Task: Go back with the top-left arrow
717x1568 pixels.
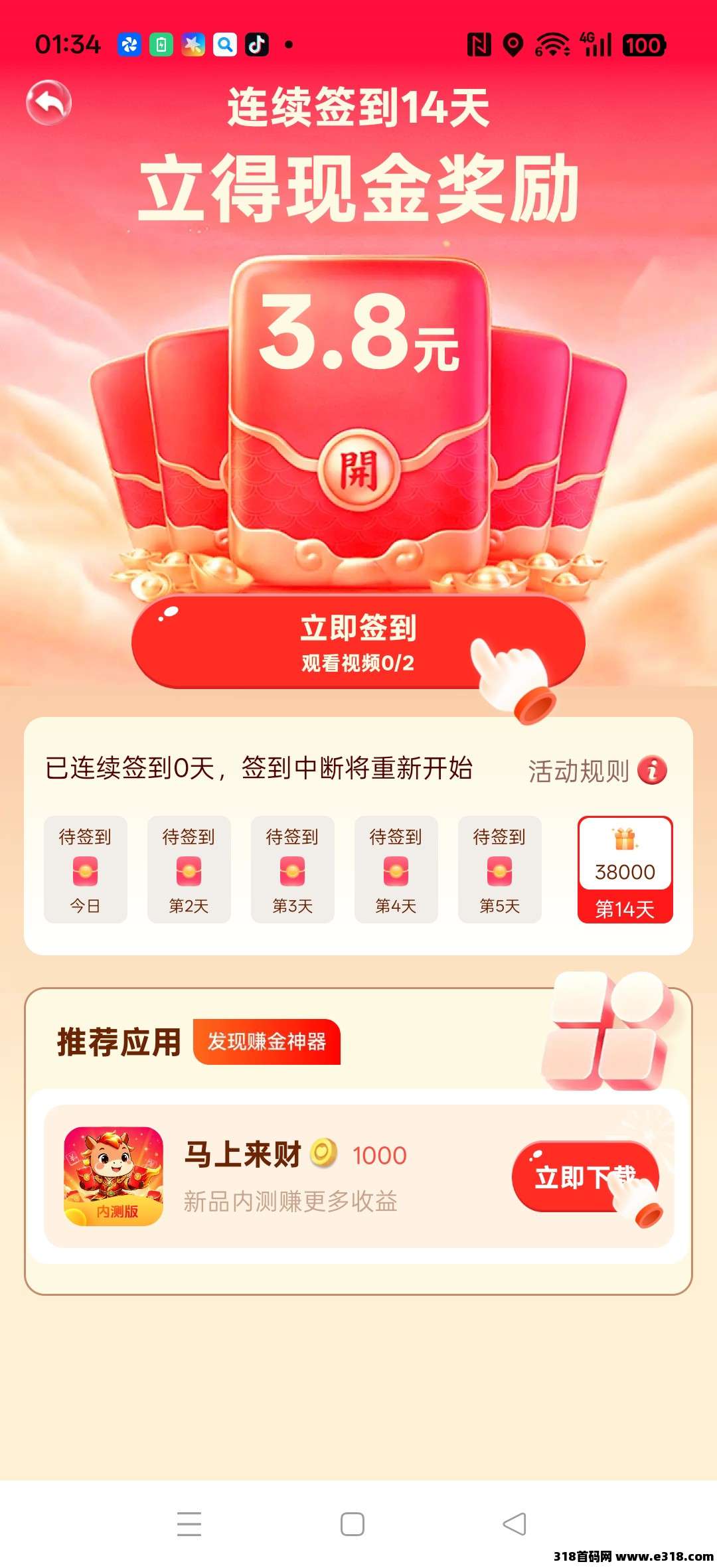Action: click(48, 102)
